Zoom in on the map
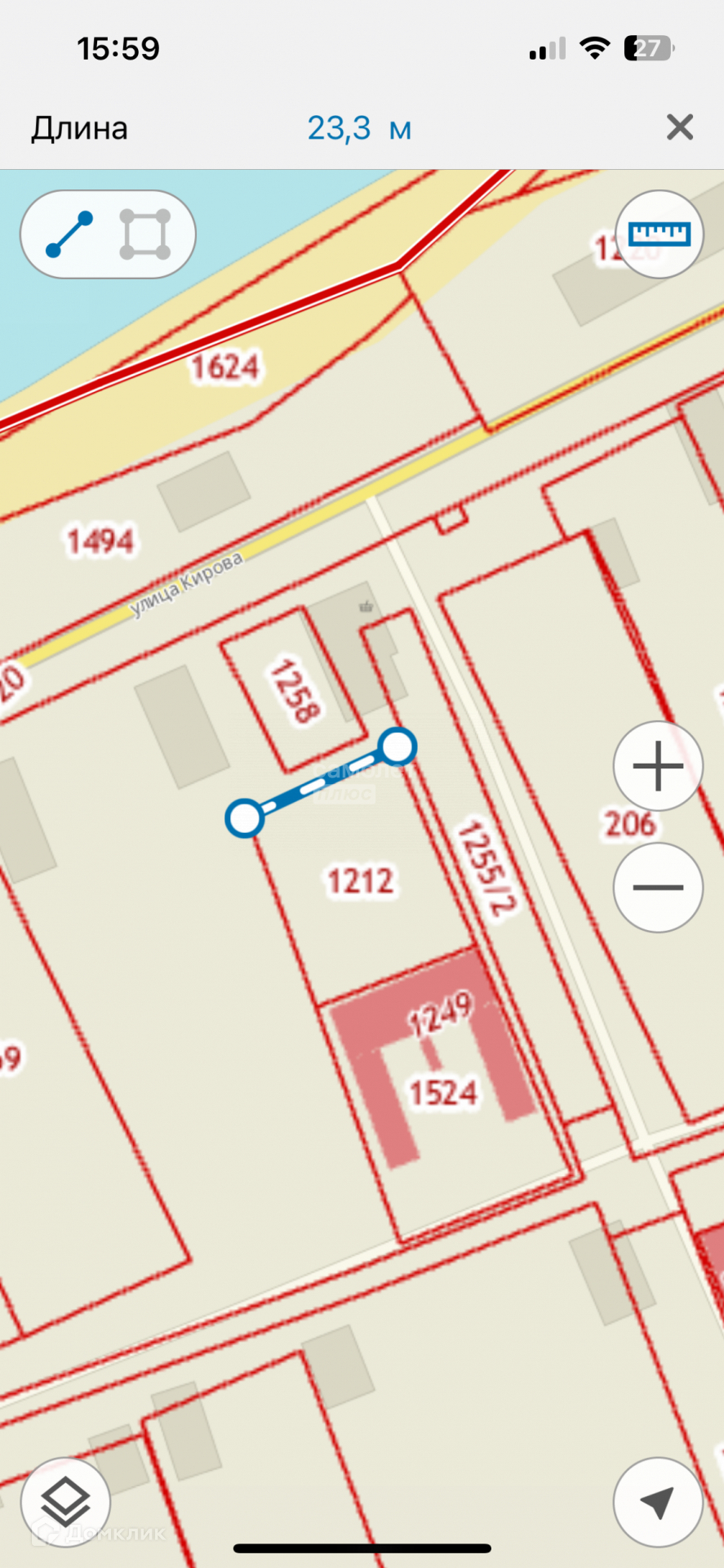 658,766
